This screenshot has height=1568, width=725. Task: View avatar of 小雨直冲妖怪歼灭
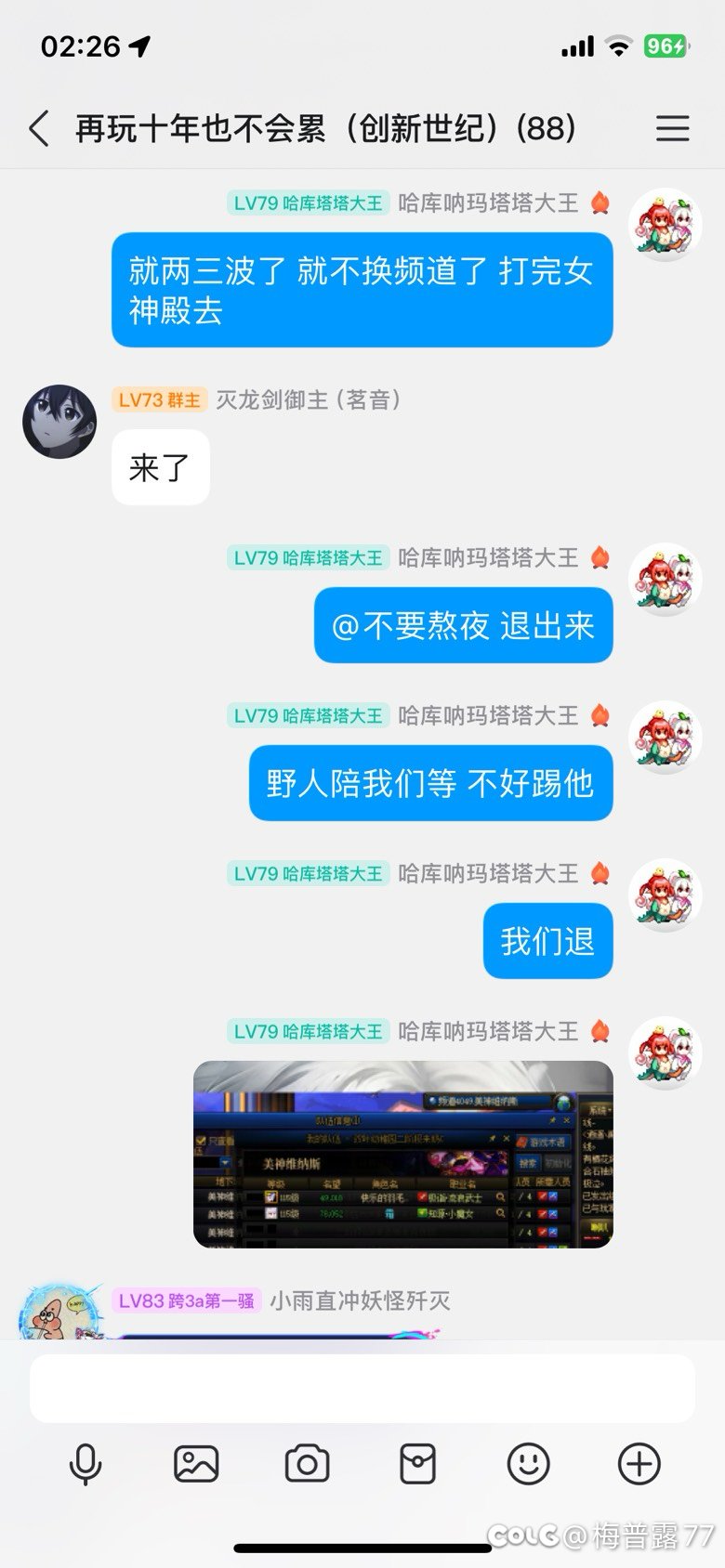coord(59,1312)
